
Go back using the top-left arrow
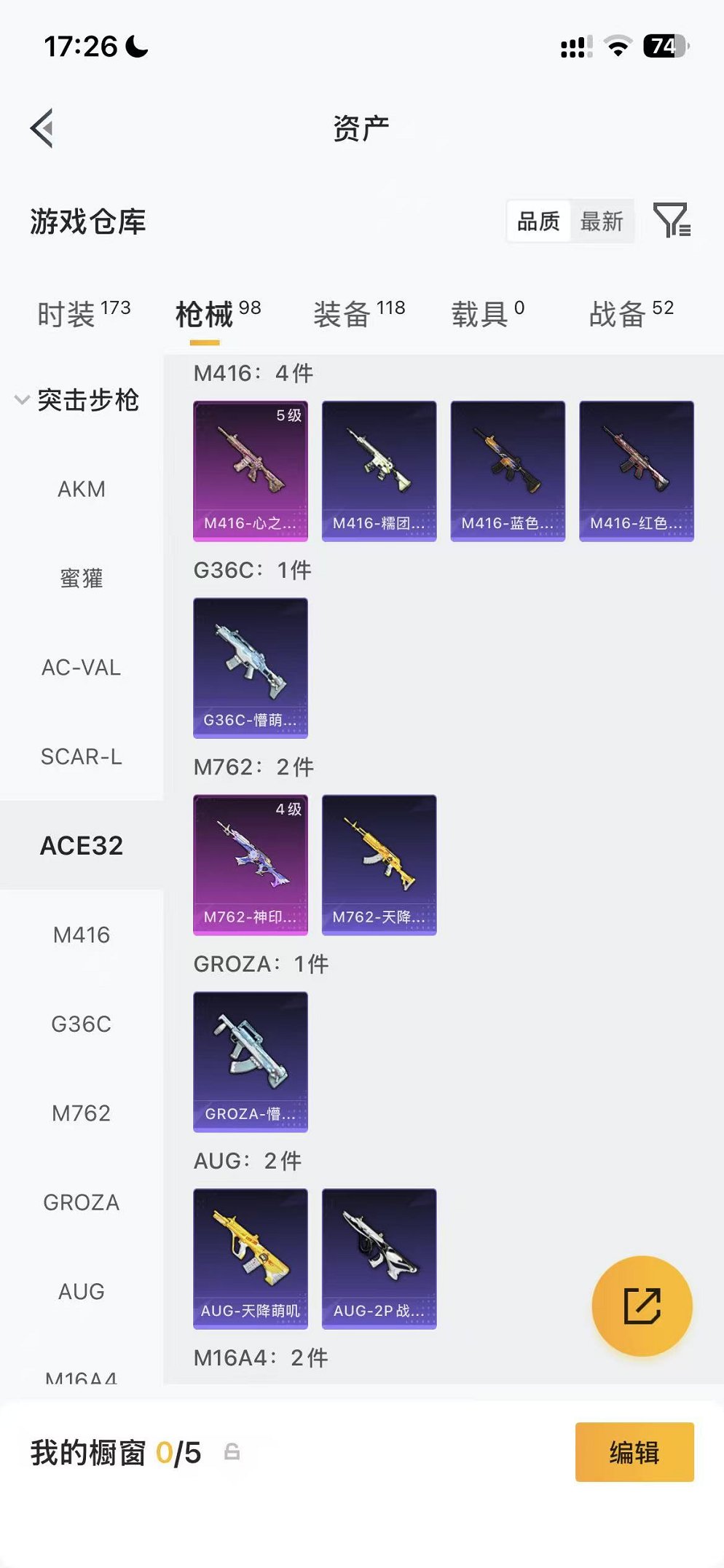coord(42,128)
